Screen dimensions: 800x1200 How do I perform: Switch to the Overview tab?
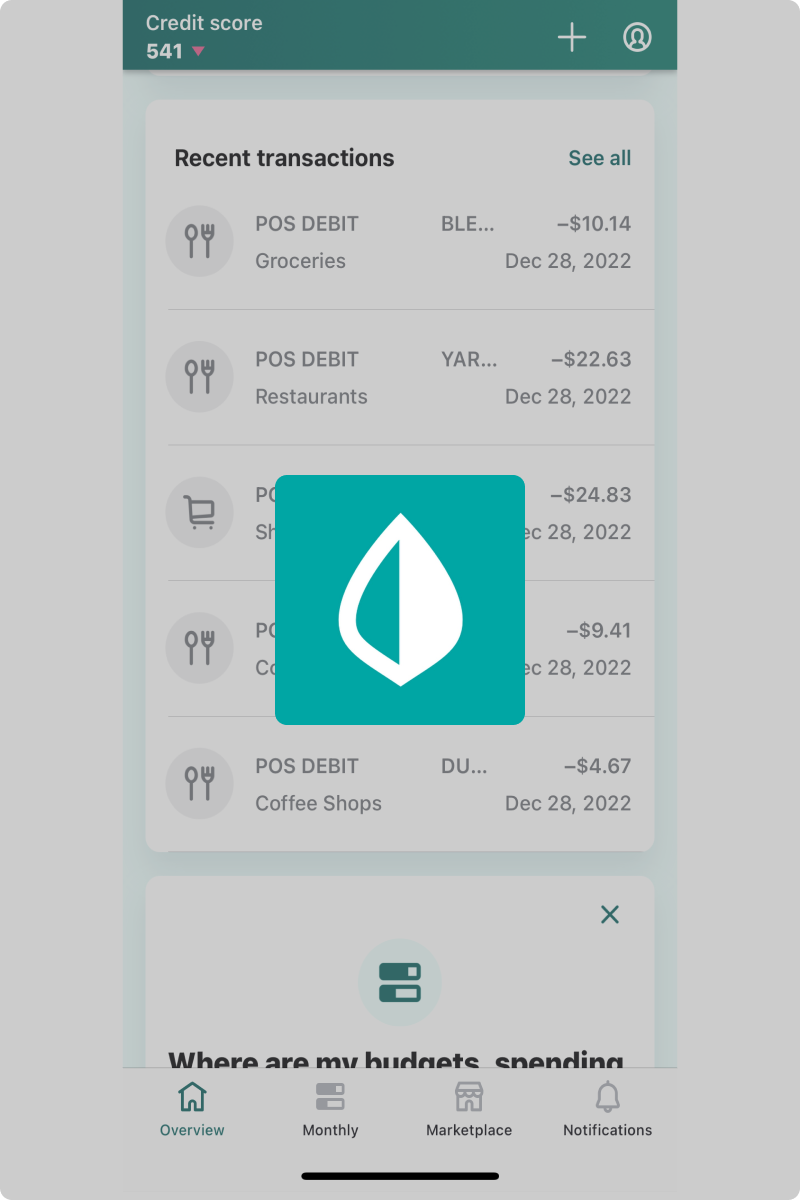pos(192,1110)
